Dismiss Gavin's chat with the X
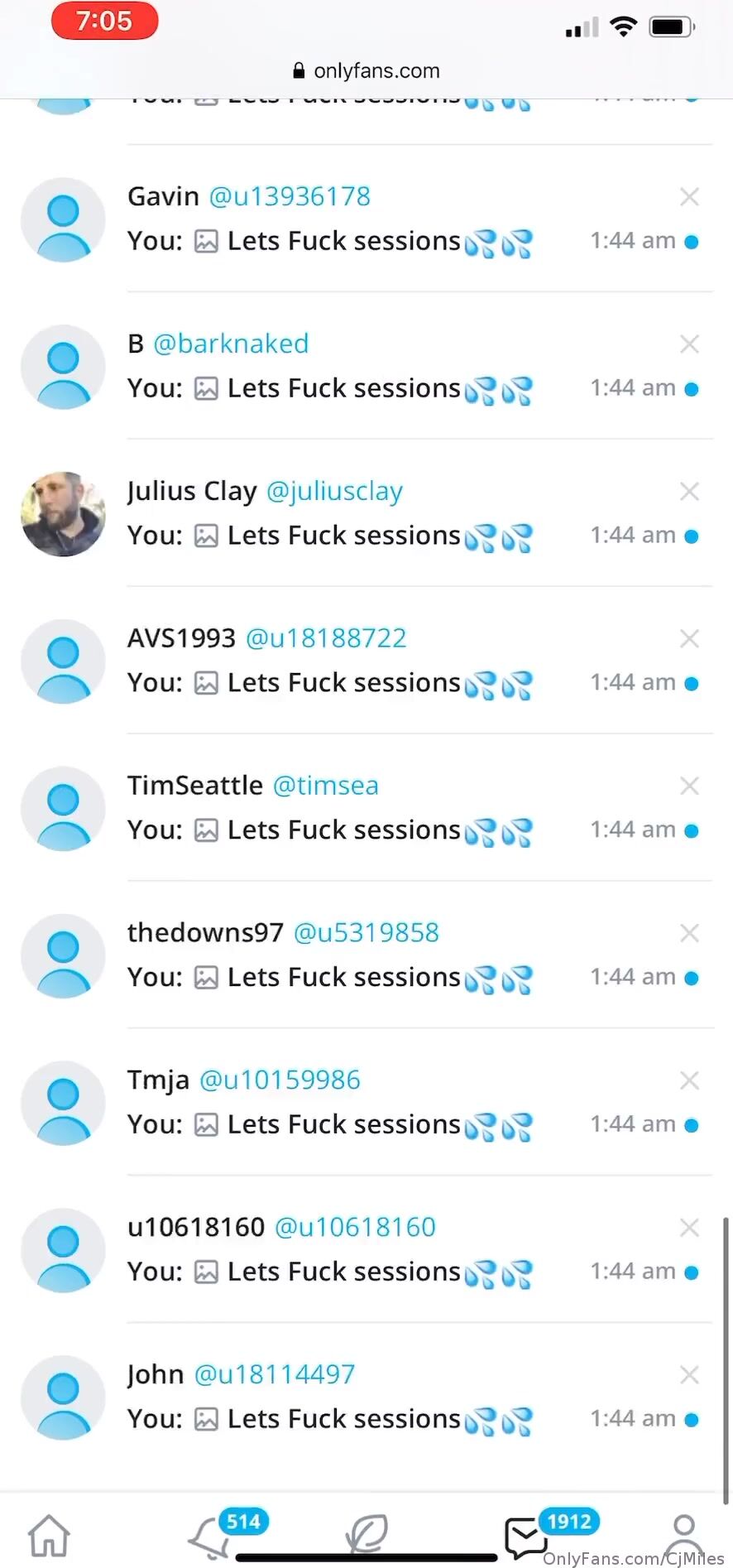Image resolution: width=733 pixels, height=1568 pixels. [689, 197]
